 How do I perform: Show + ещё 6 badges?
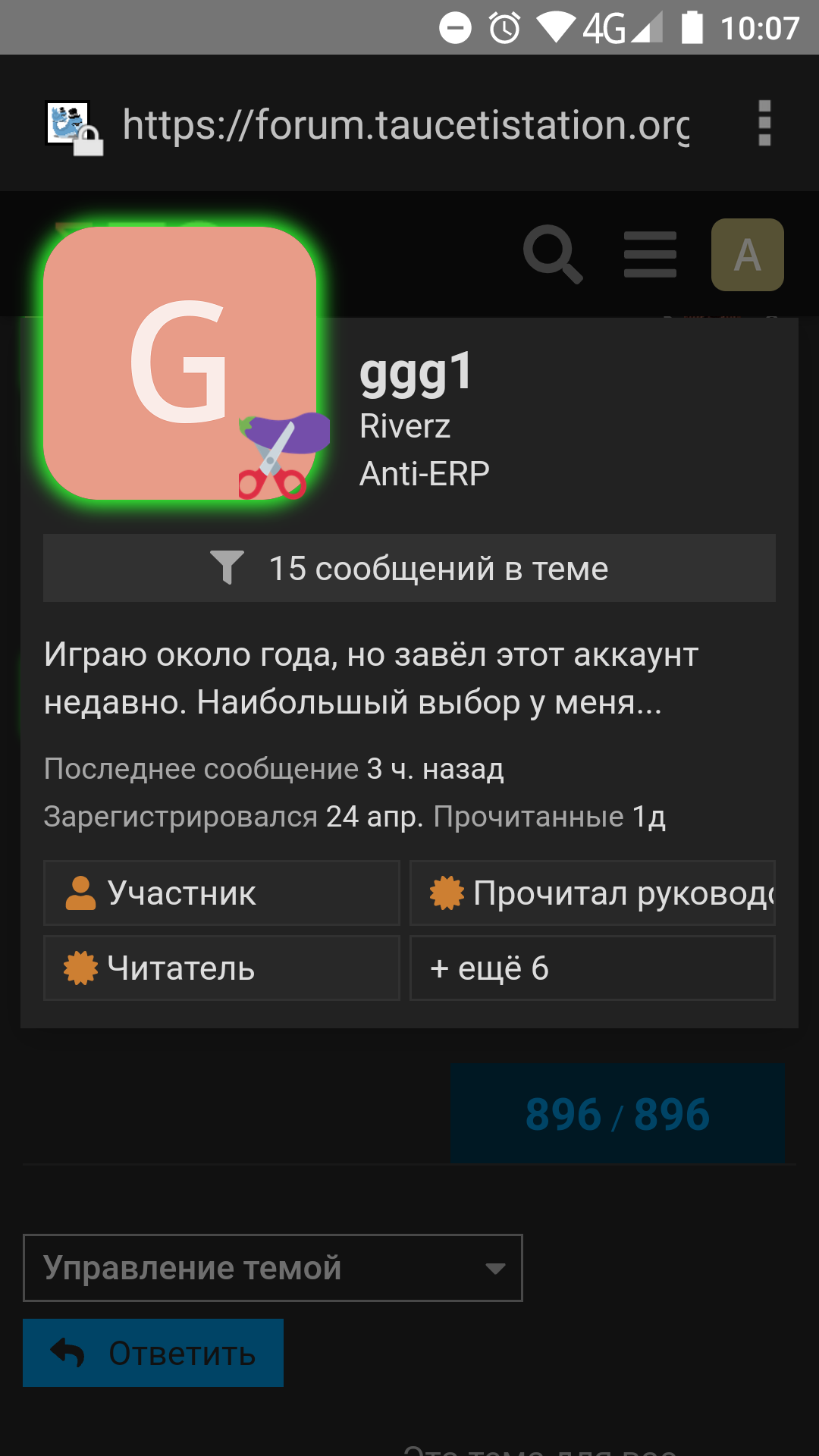[x=592, y=968]
